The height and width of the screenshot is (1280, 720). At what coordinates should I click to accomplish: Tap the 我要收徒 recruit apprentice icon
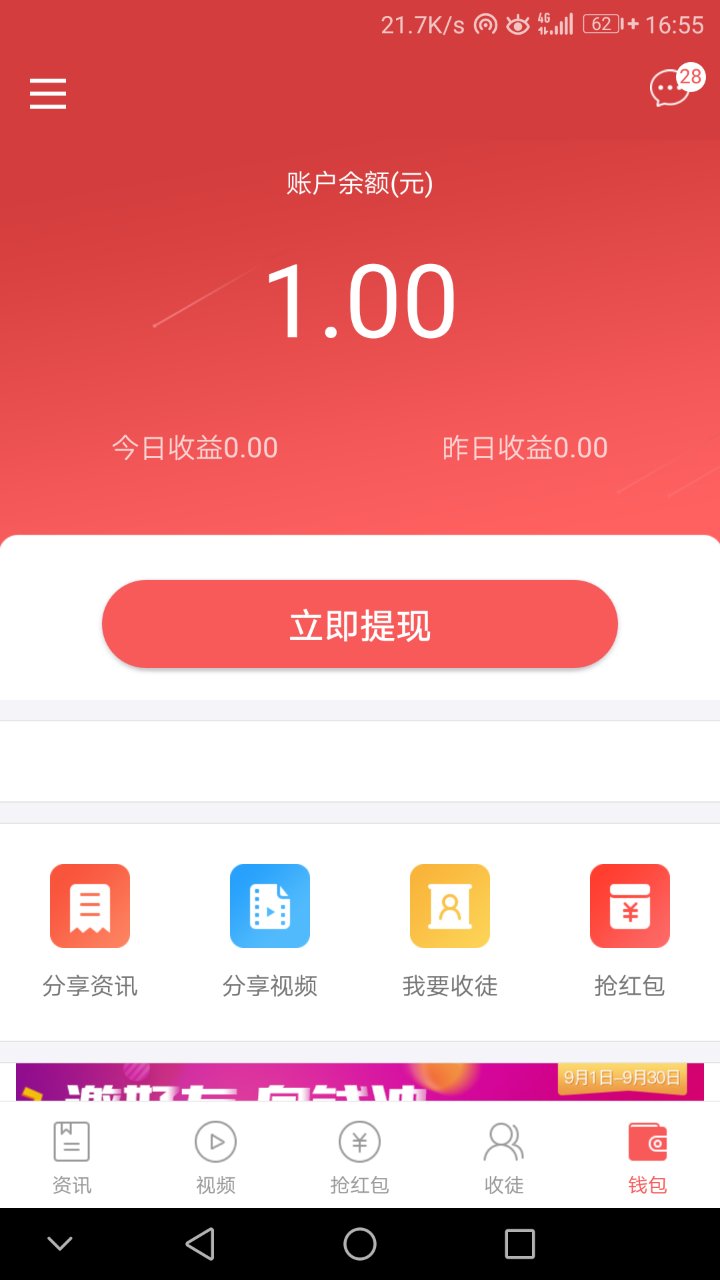pos(450,905)
